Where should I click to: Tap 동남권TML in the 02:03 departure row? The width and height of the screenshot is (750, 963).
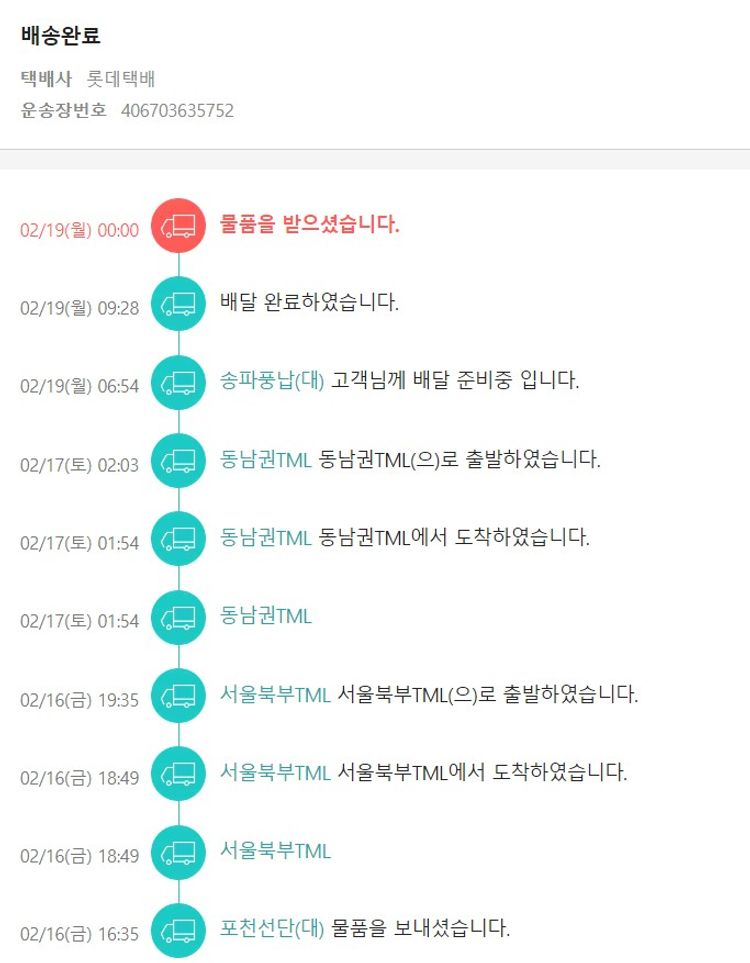coord(266,460)
